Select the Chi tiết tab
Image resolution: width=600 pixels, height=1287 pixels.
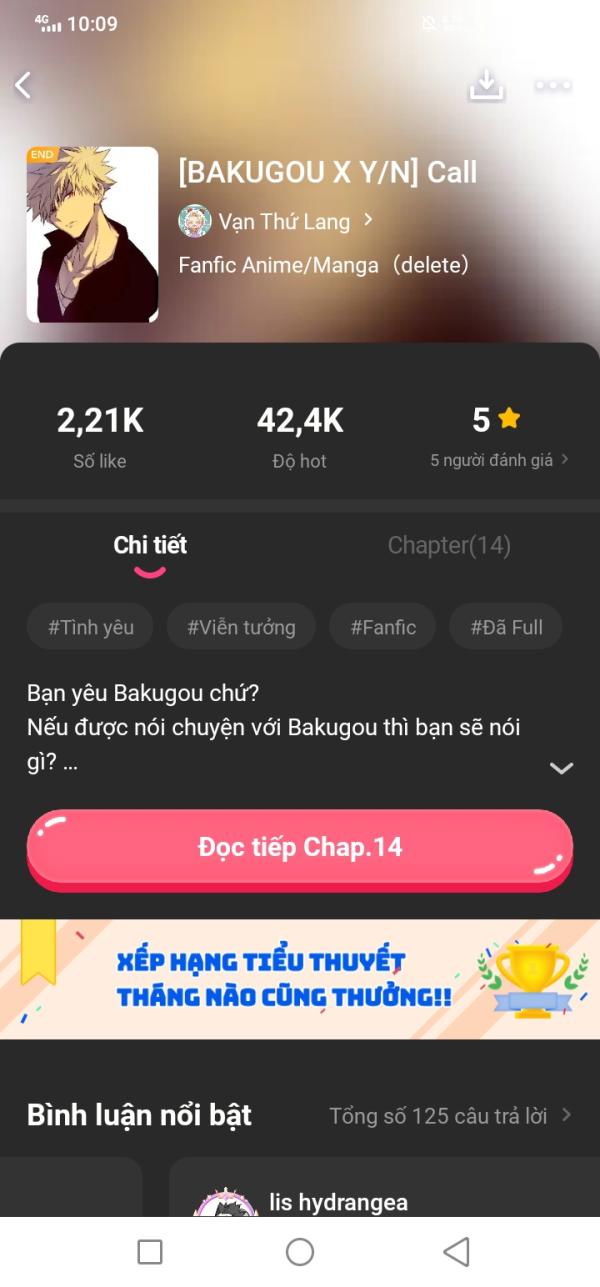pyautogui.click(x=150, y=545)
